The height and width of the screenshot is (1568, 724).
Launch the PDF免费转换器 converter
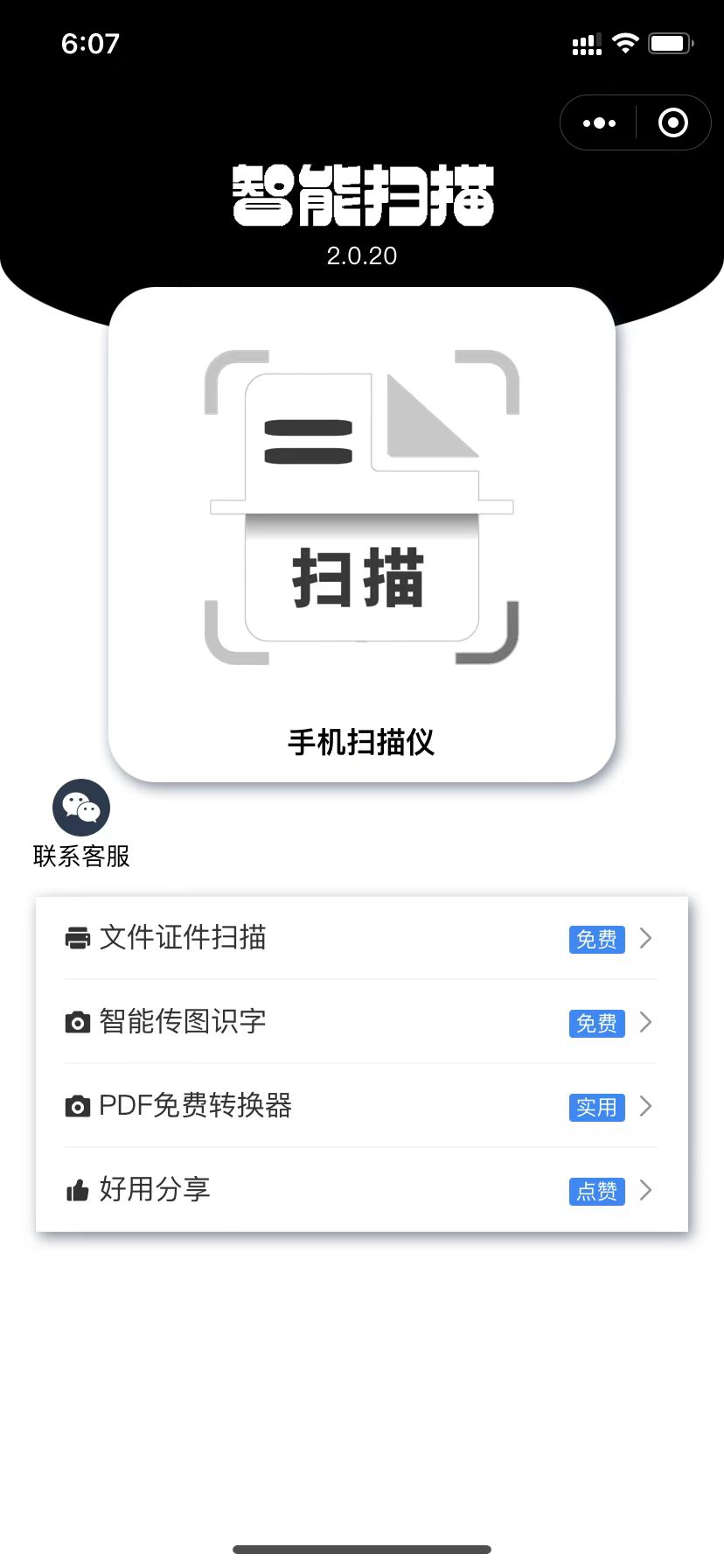360,1106
